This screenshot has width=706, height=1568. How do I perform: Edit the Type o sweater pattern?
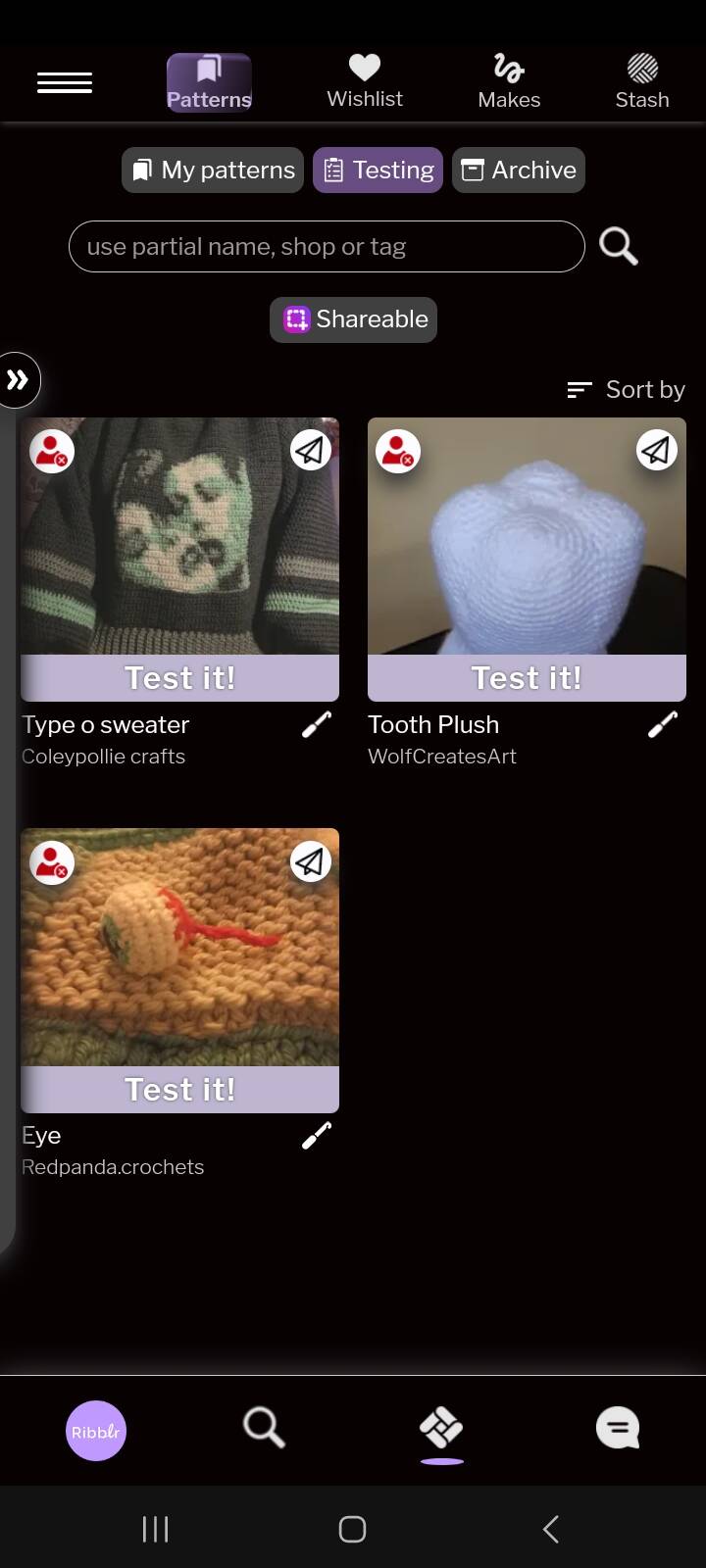316,724
